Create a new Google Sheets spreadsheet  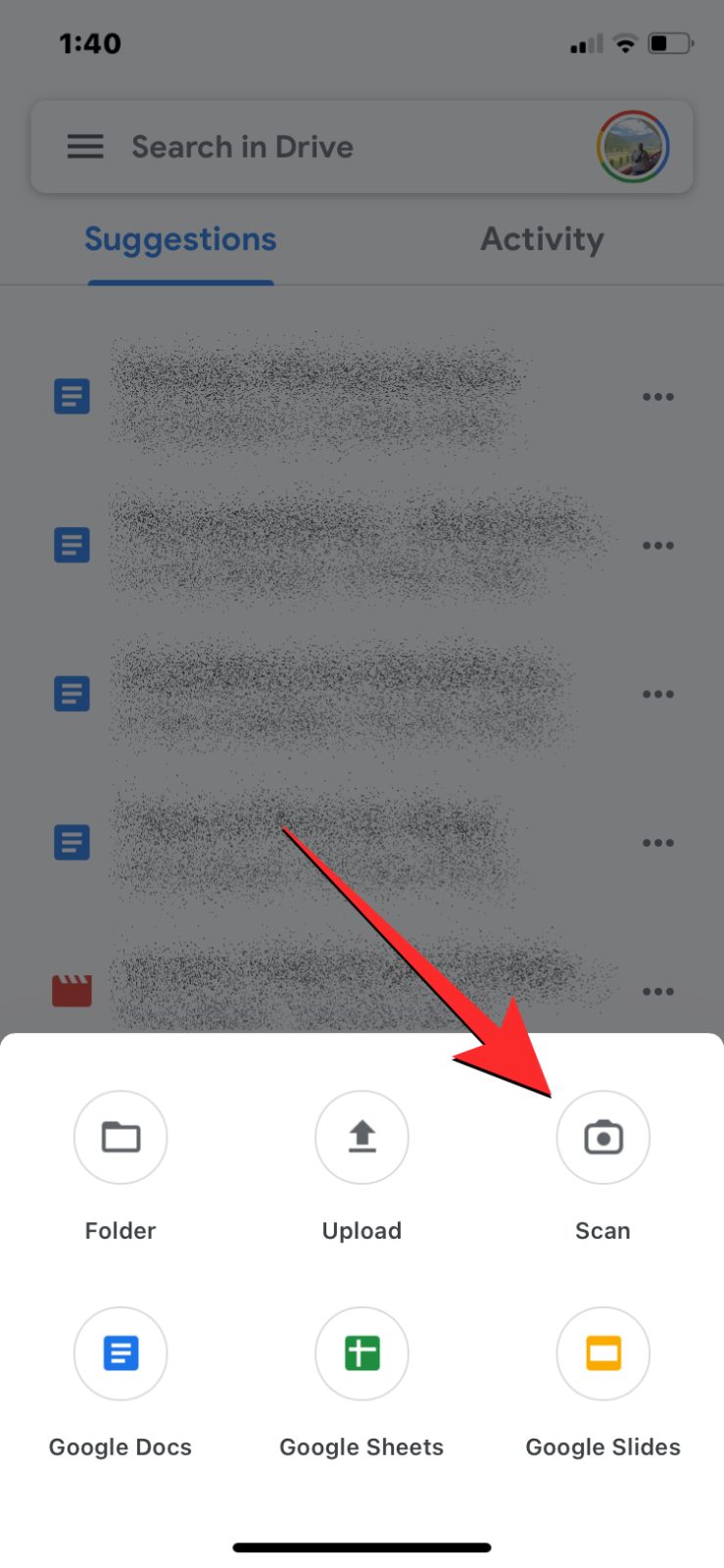[x=362, y=1353]
